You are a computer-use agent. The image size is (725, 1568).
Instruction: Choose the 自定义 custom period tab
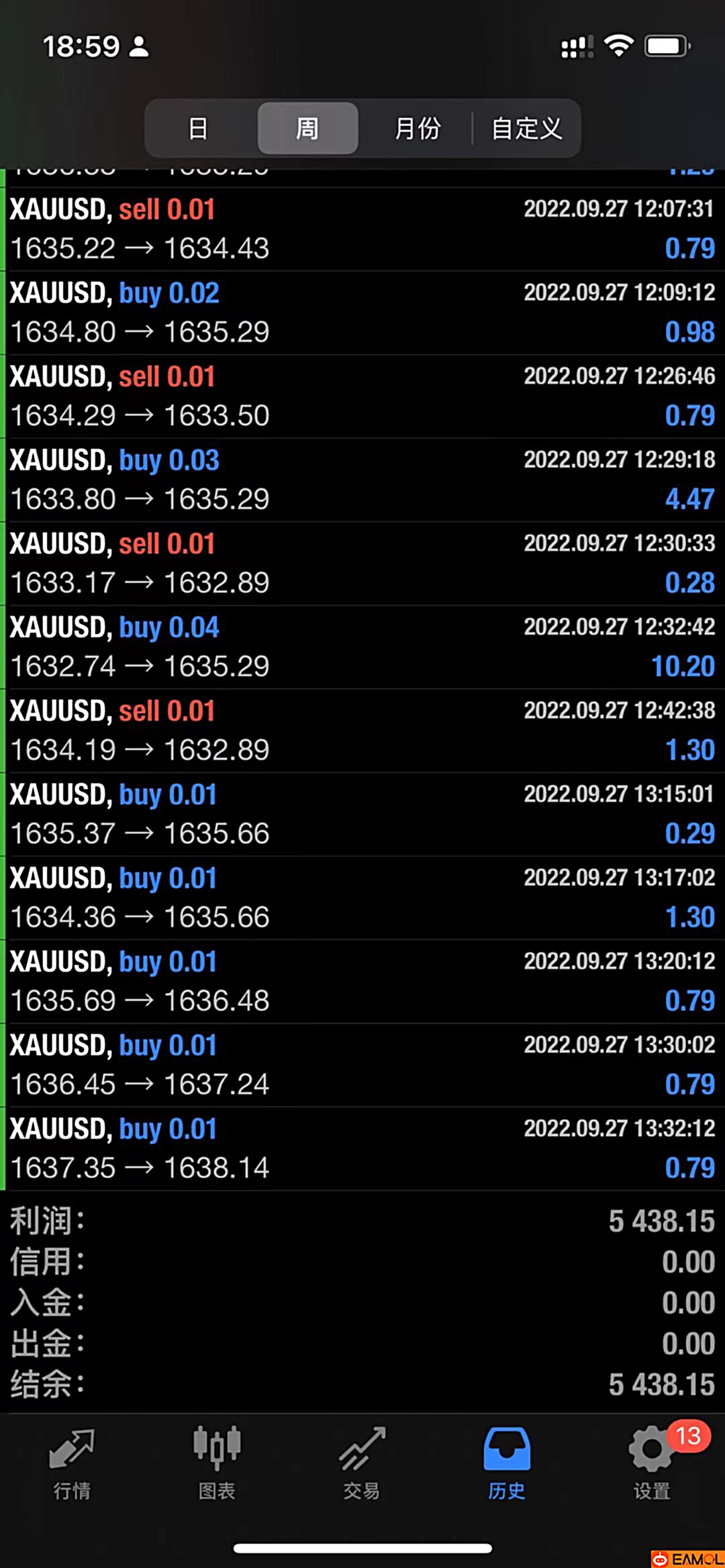(526, 128)
